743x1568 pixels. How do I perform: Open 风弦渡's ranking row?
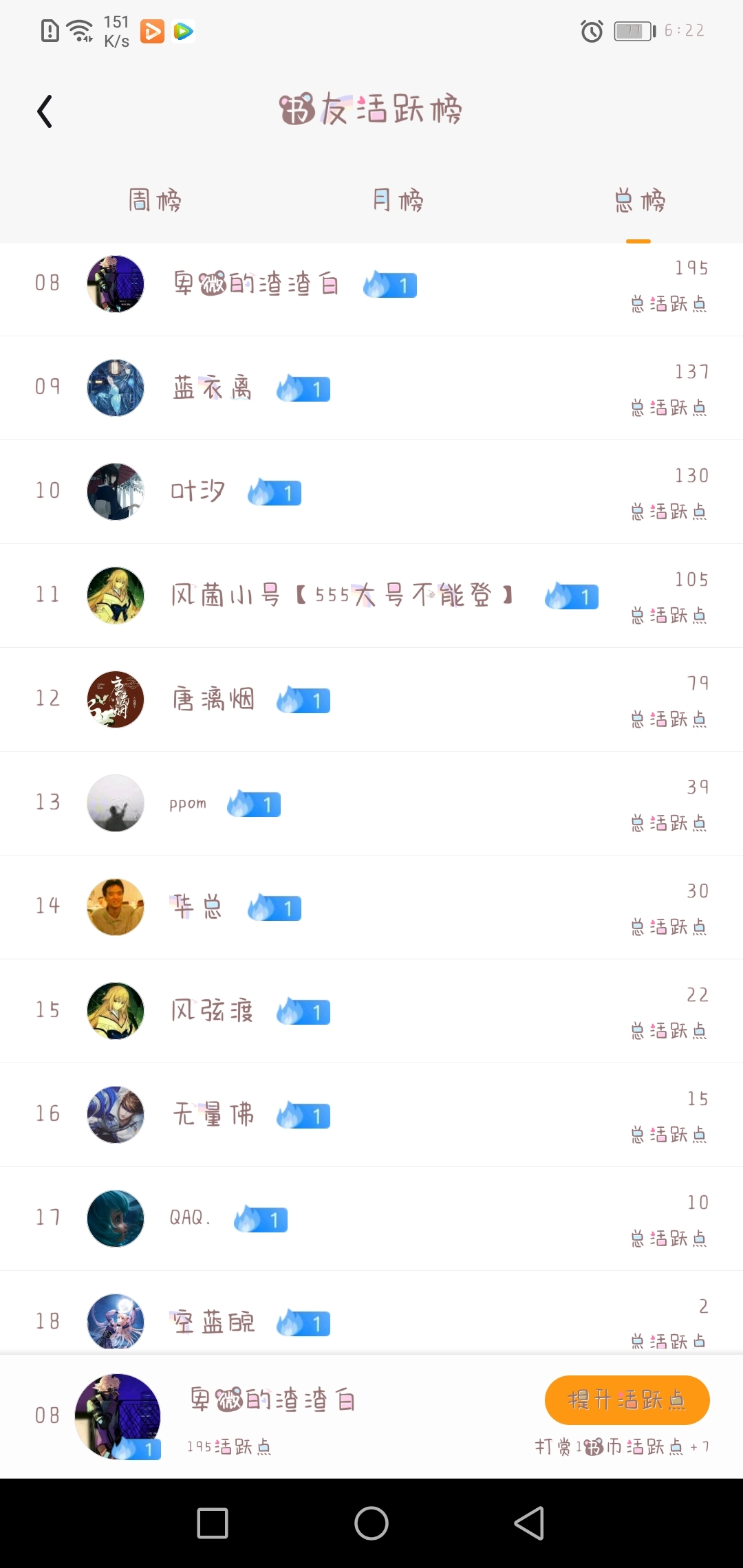pyautogui.click(x=371, y=1011)
